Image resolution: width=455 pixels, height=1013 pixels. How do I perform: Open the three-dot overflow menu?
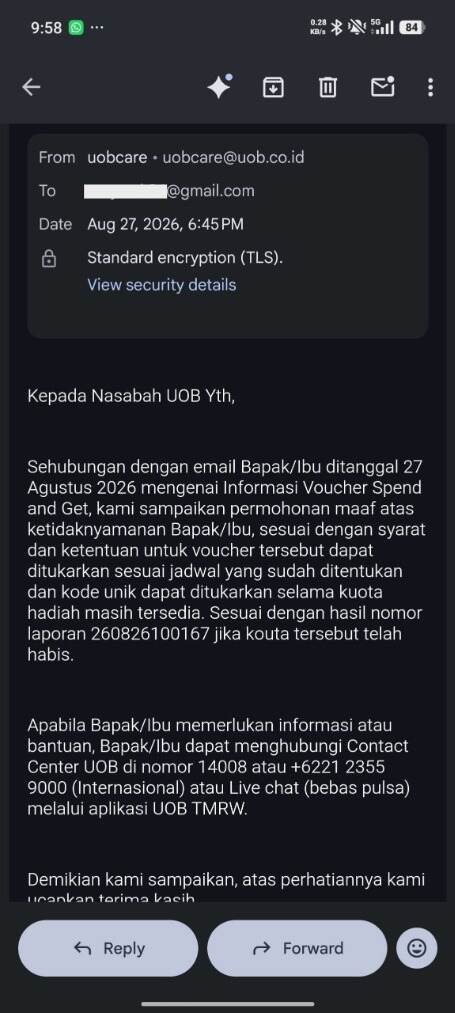tap(430, 87)
